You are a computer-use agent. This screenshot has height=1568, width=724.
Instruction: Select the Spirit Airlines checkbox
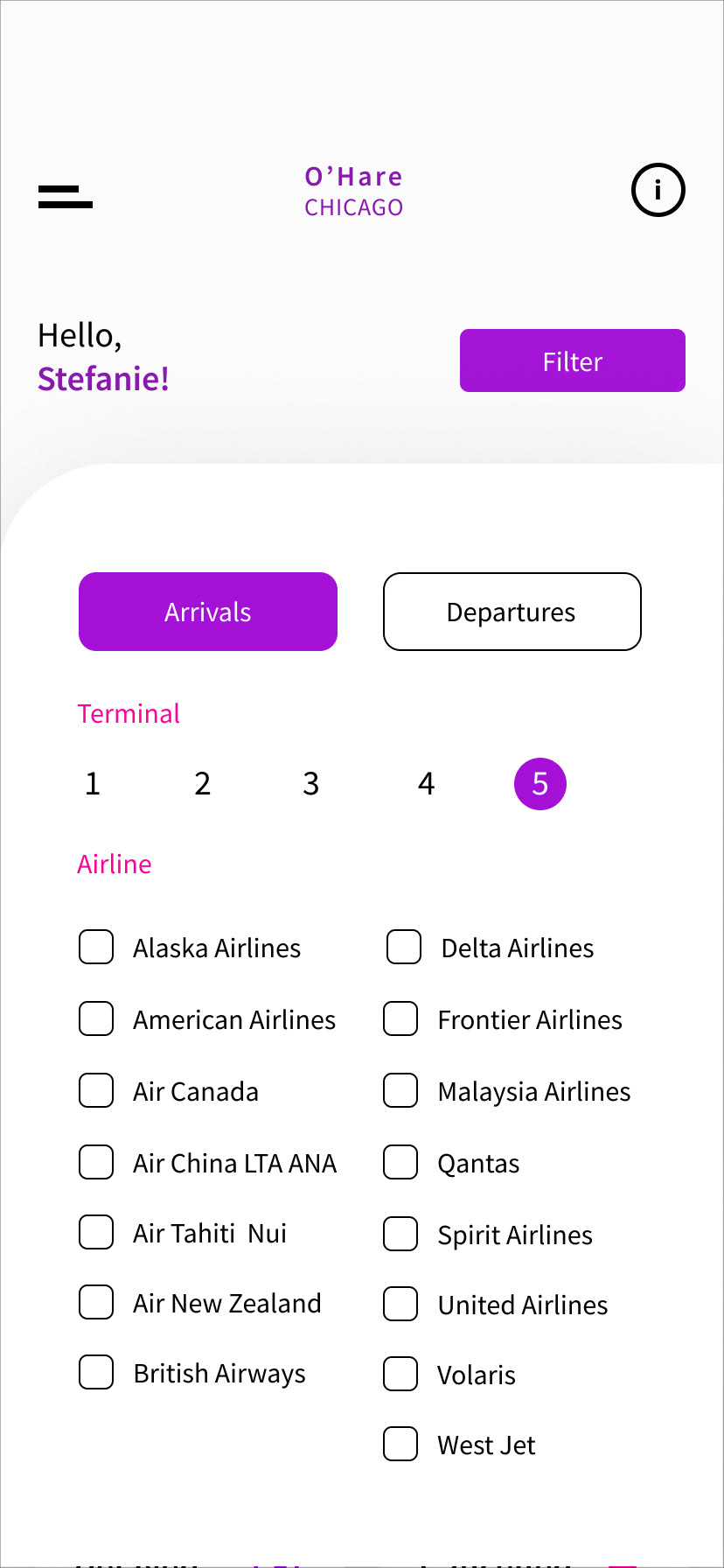click(x=400, y=1234)
